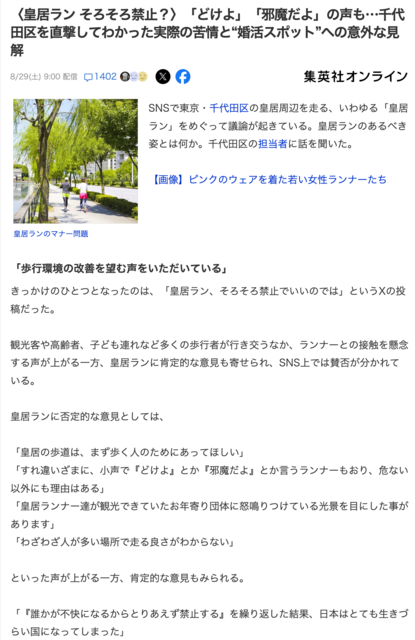Open the 担当者 keyword link

coord(273,144)
